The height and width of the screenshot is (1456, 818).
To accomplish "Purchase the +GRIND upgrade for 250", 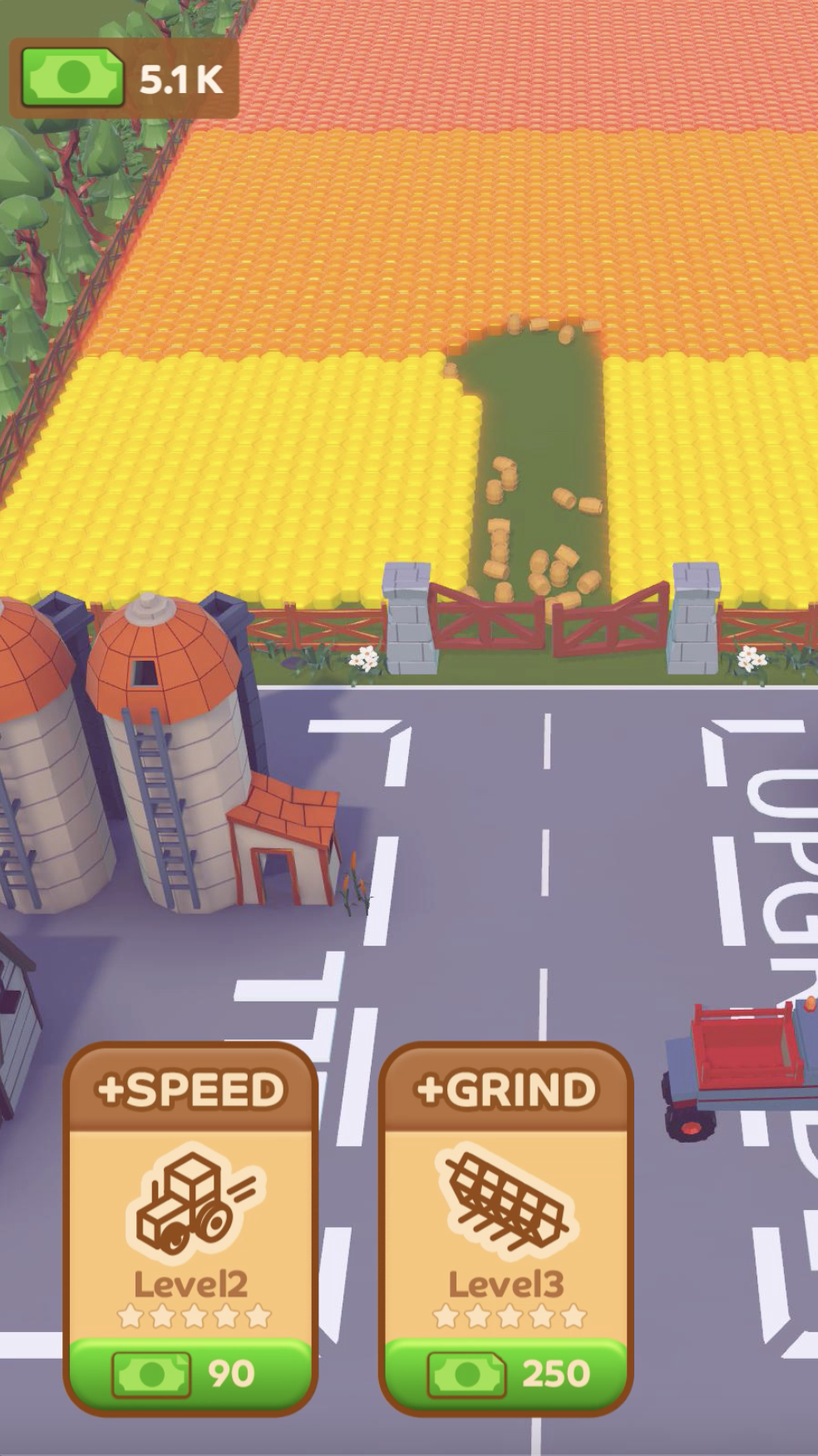I will [x=506, y=1373].
